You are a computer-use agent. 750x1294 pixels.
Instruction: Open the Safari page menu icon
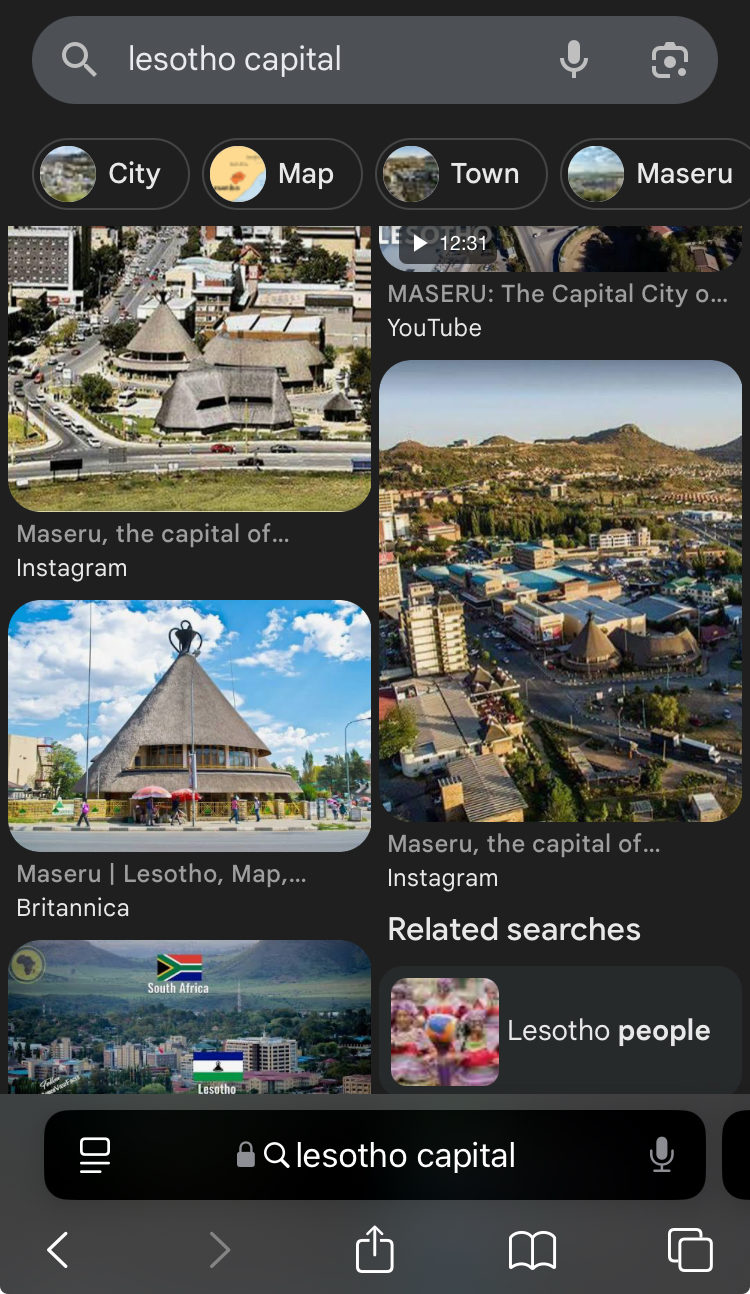pos(95,1156)
